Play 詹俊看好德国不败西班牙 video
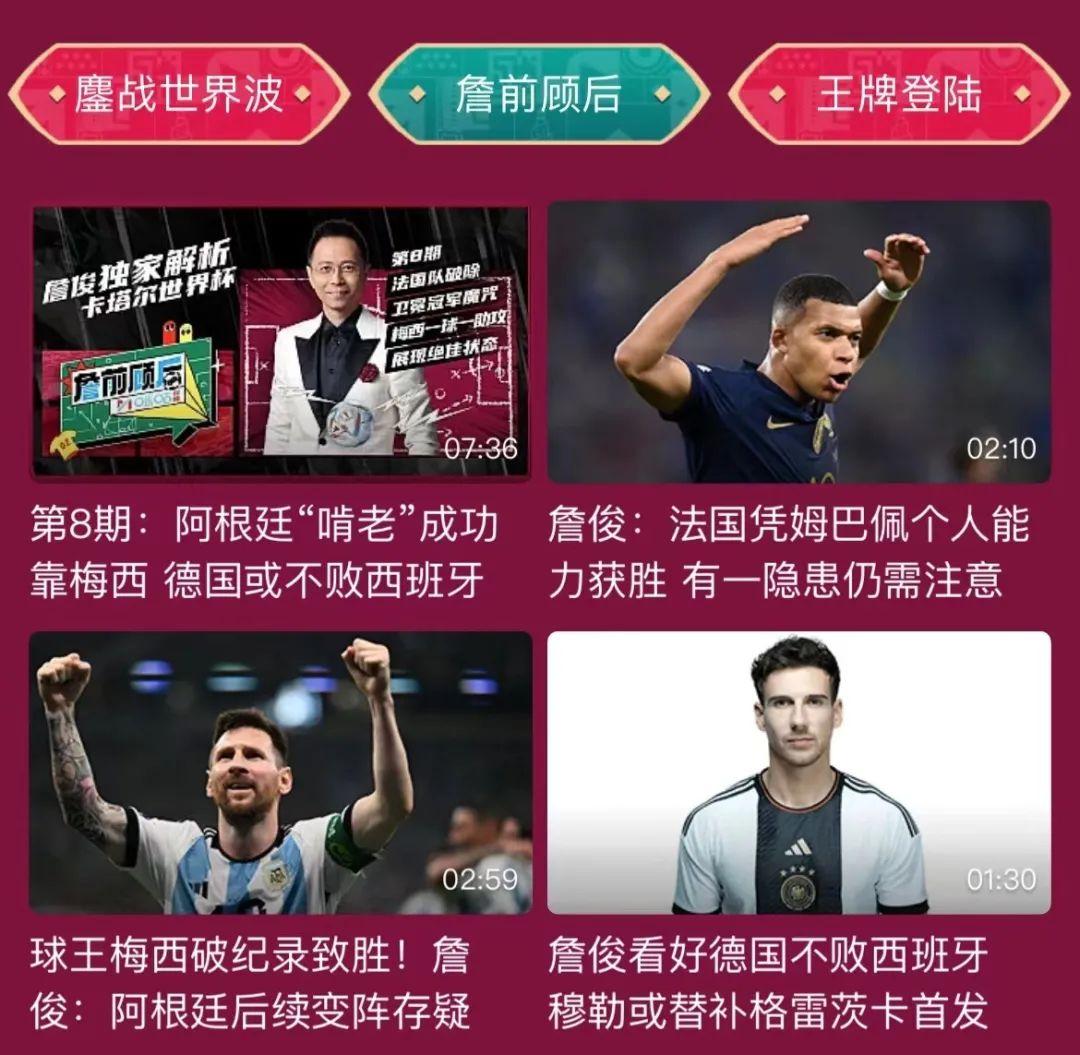This screenshot has height=1055, width=1080. coord(798,772)
